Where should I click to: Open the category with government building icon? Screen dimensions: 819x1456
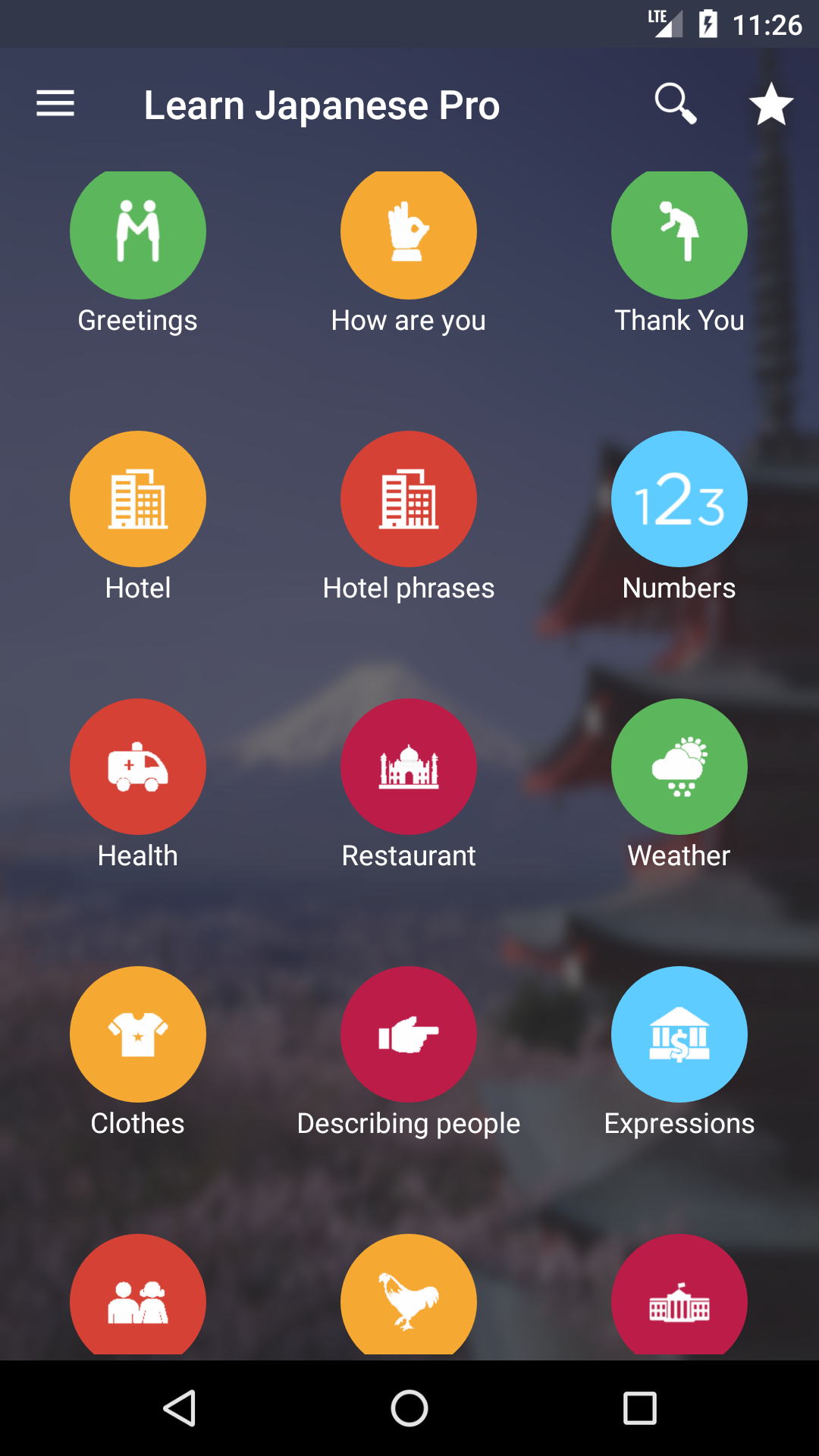[679, 1297]
